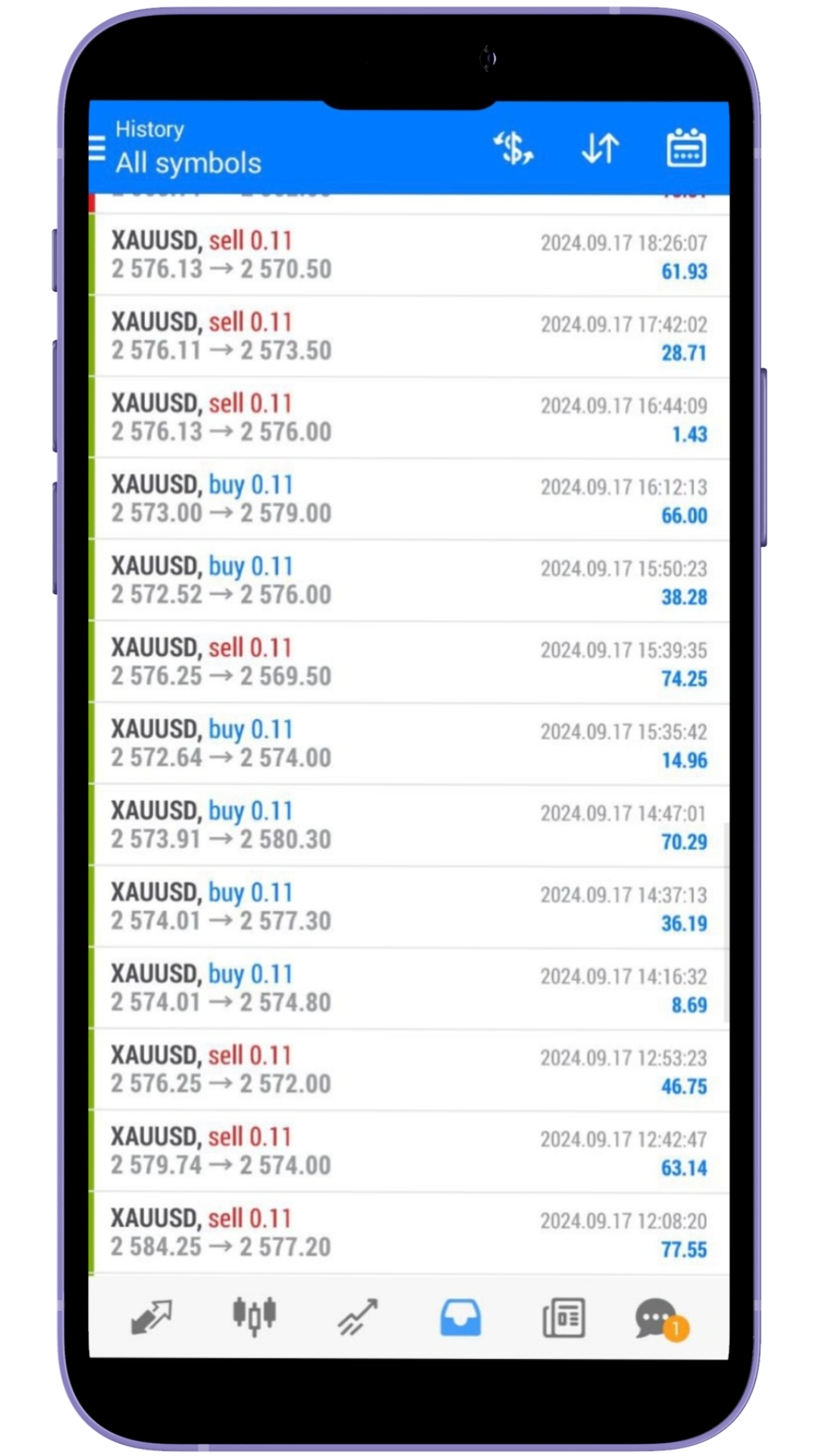Open the sell trade with 1.43 profit

coord(409,418)
